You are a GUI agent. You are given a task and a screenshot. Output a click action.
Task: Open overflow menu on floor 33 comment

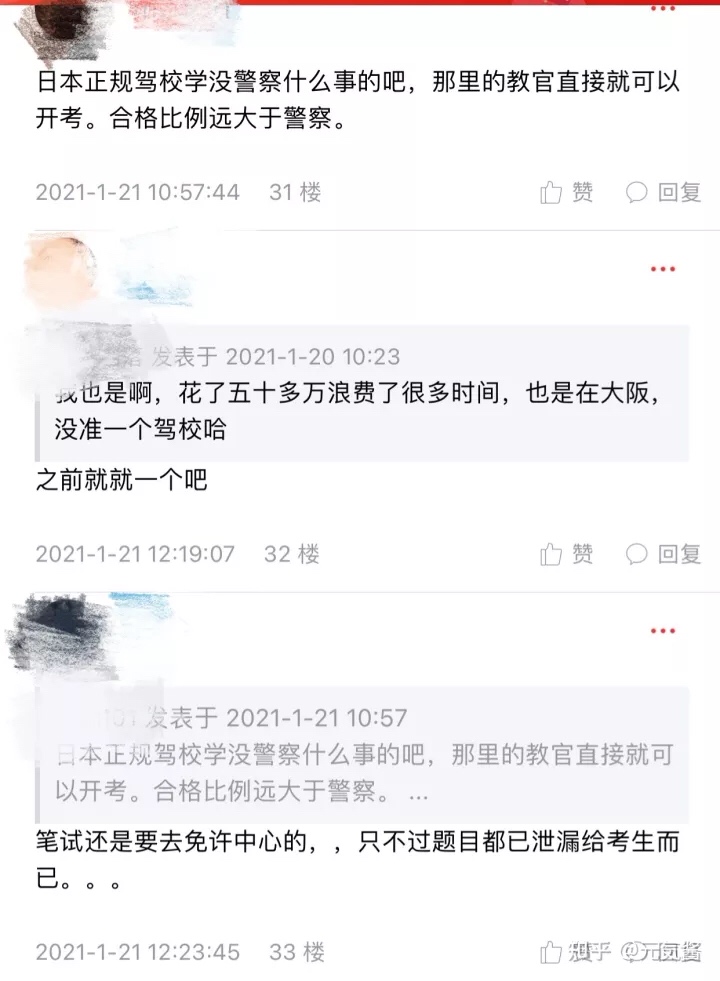pyautogui.click(x=662, y=631)
